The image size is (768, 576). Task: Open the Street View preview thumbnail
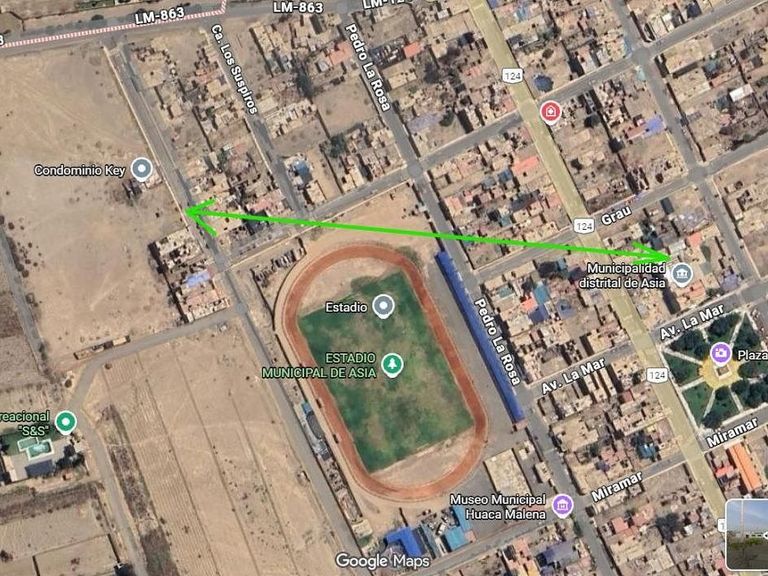[746, 535]
